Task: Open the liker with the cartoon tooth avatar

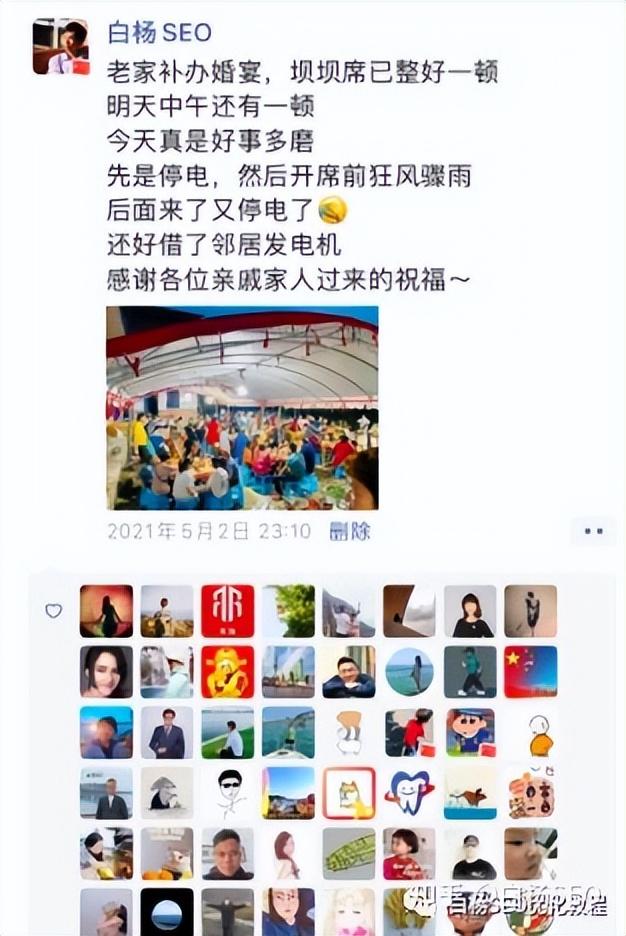Action: 409,792
